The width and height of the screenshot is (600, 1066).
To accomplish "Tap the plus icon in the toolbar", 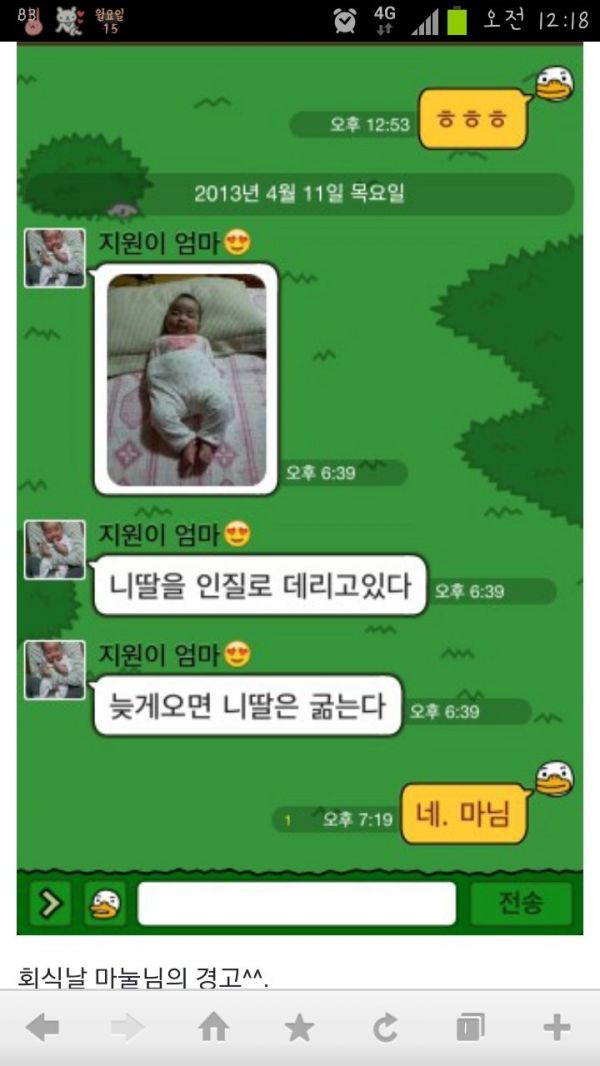I will coord(556,1027).
